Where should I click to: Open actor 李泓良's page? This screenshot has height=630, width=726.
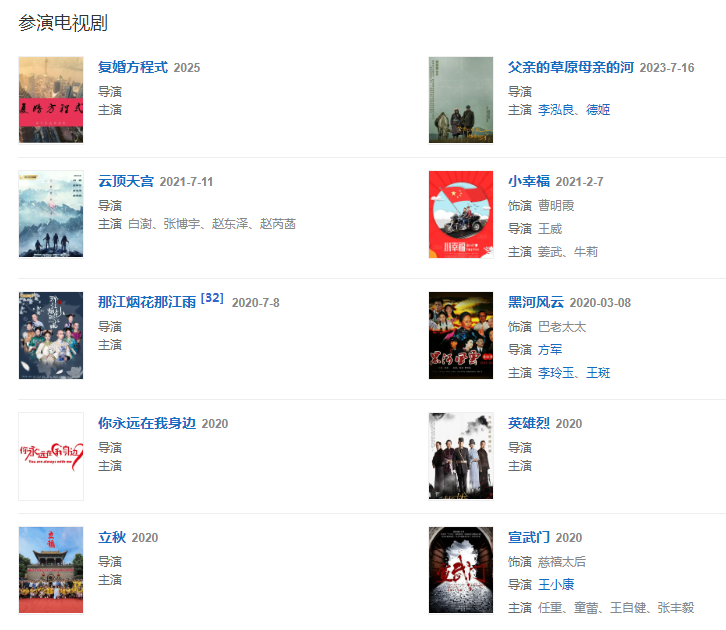pos(557,110)
